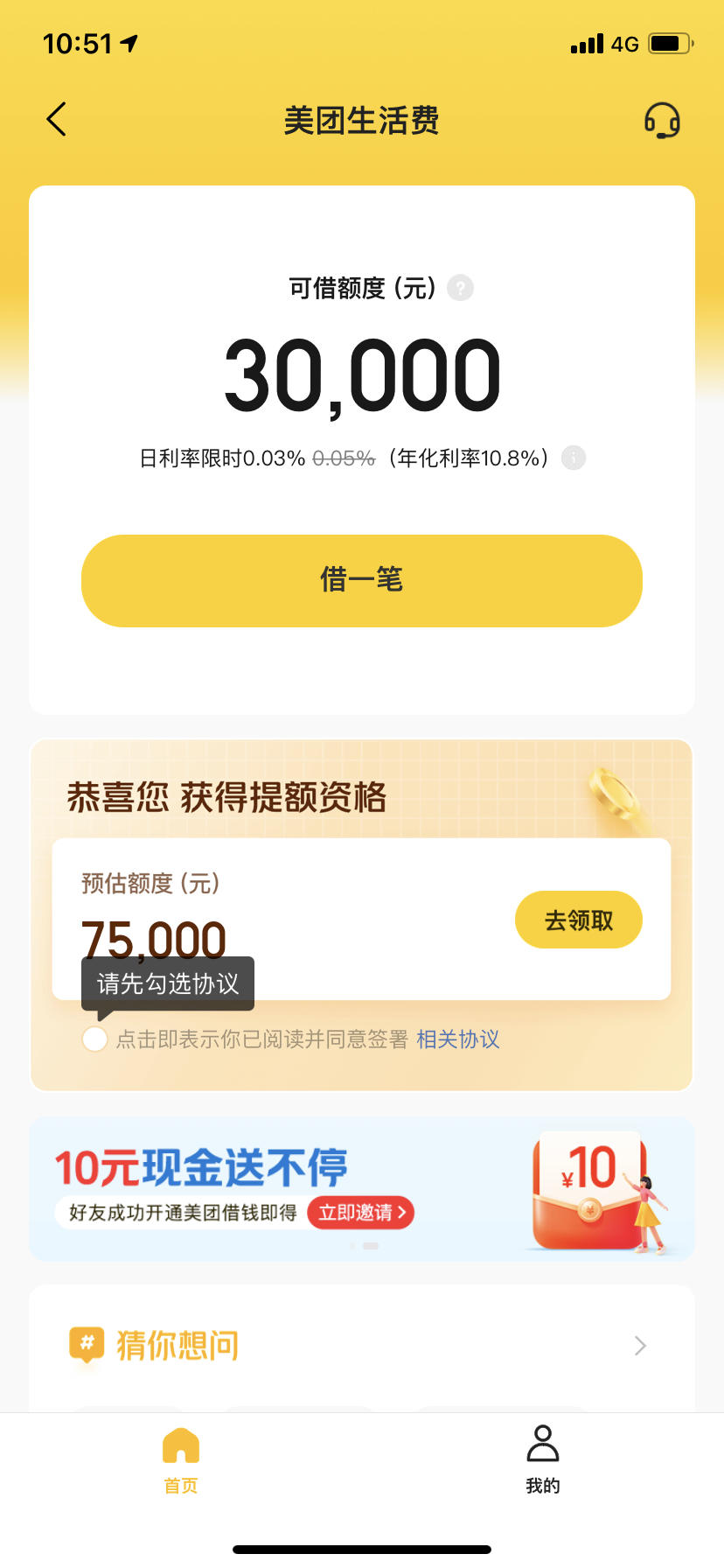Click the arrow inside 立即邀请 badge

(401, 1213)
